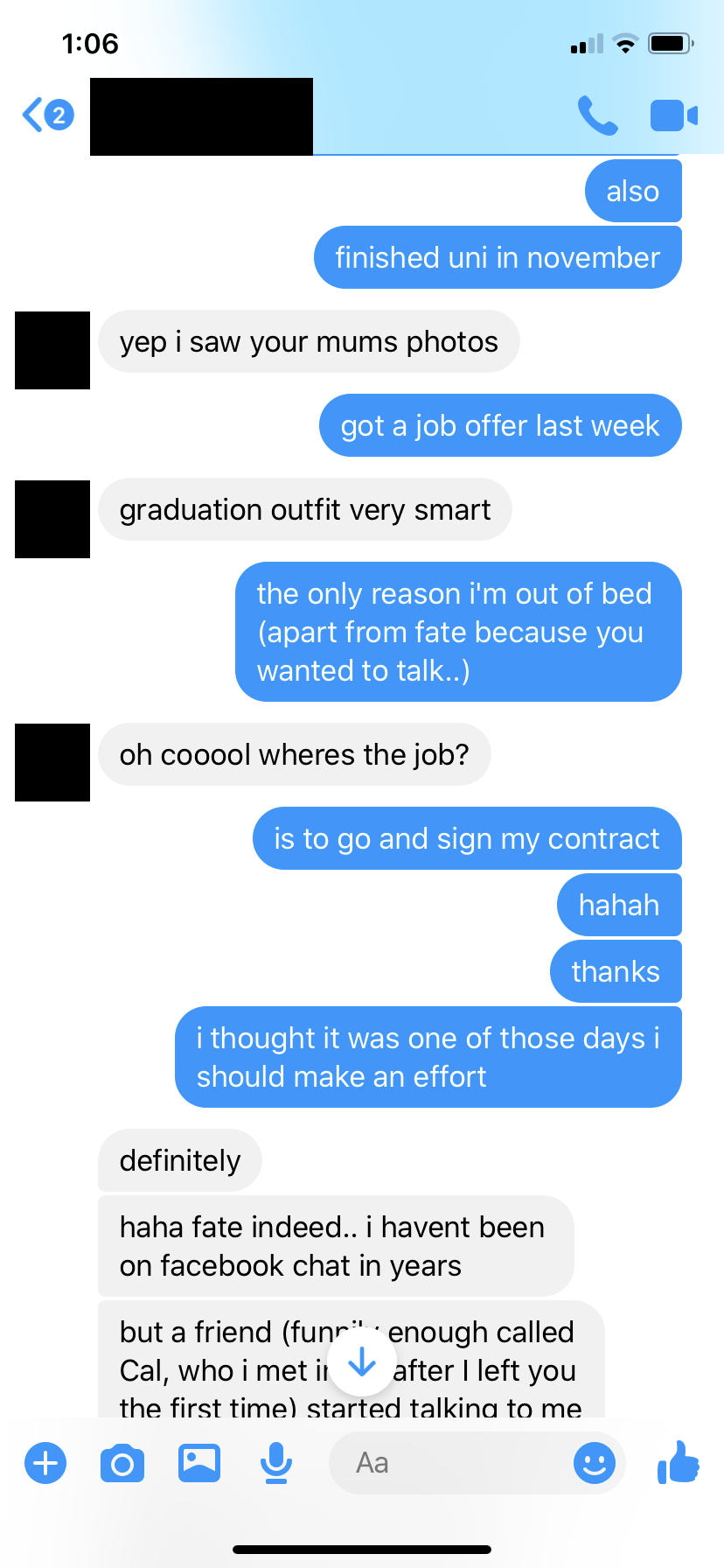Open the camera to take a photo

(122, 1463)
